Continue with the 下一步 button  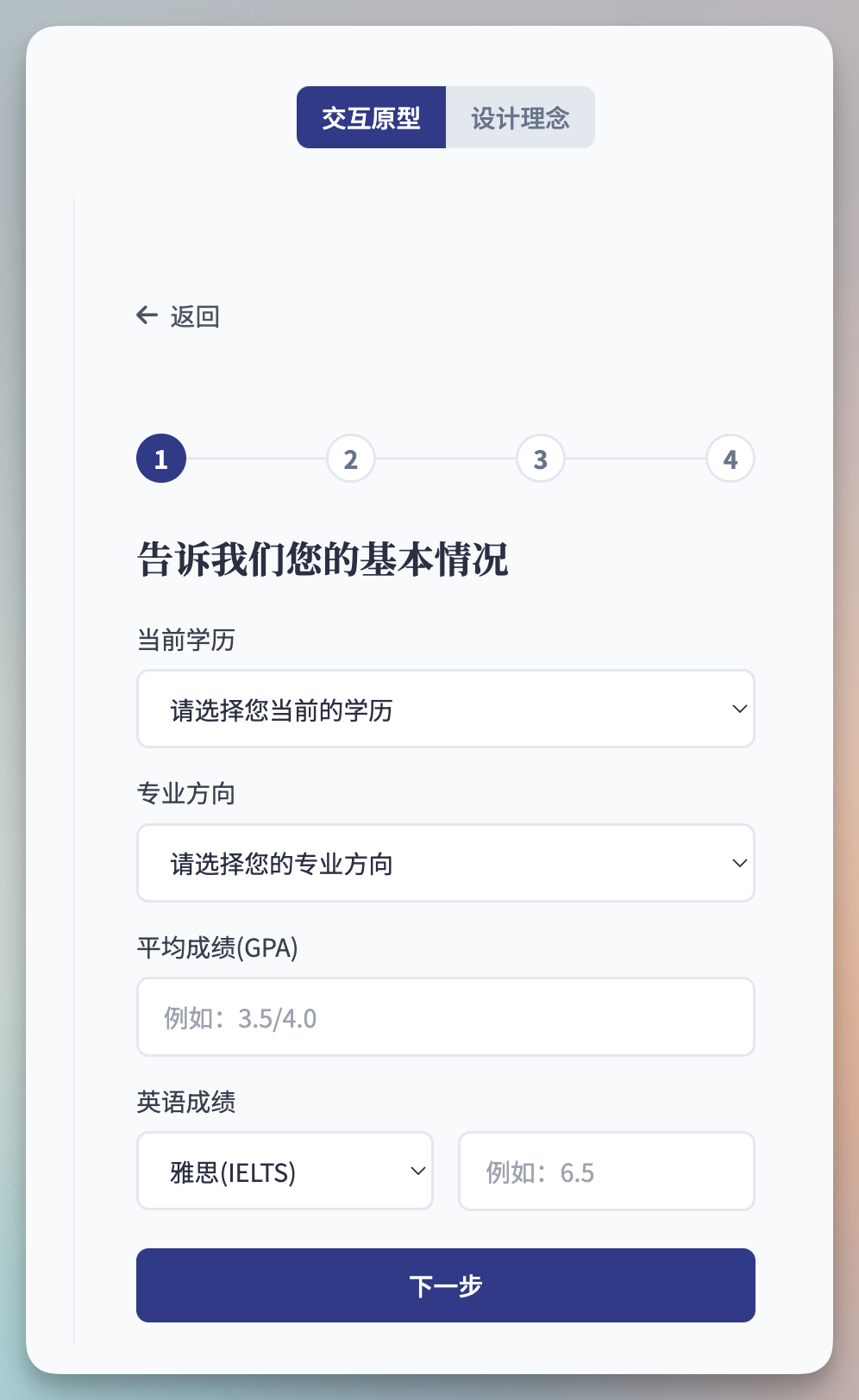pyautogui.click(x=445, y=1285)
